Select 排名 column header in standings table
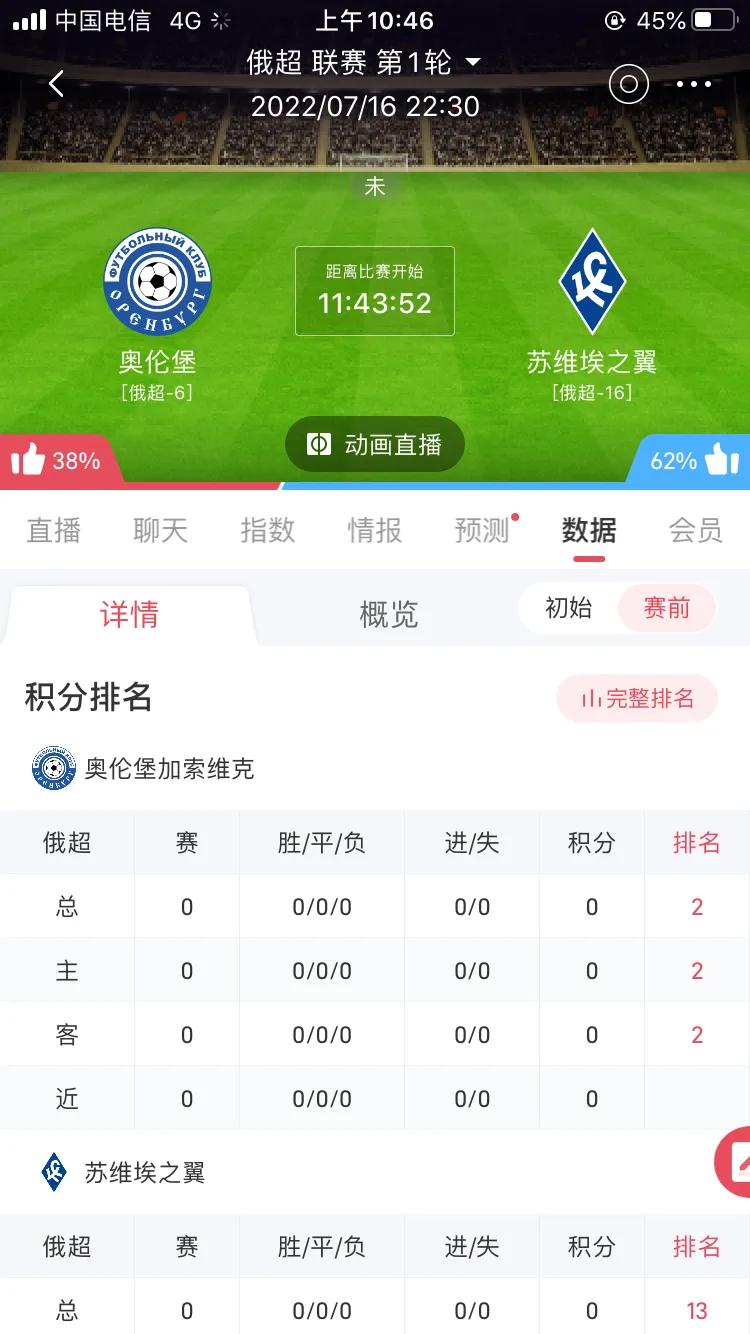 click(695, 842)
